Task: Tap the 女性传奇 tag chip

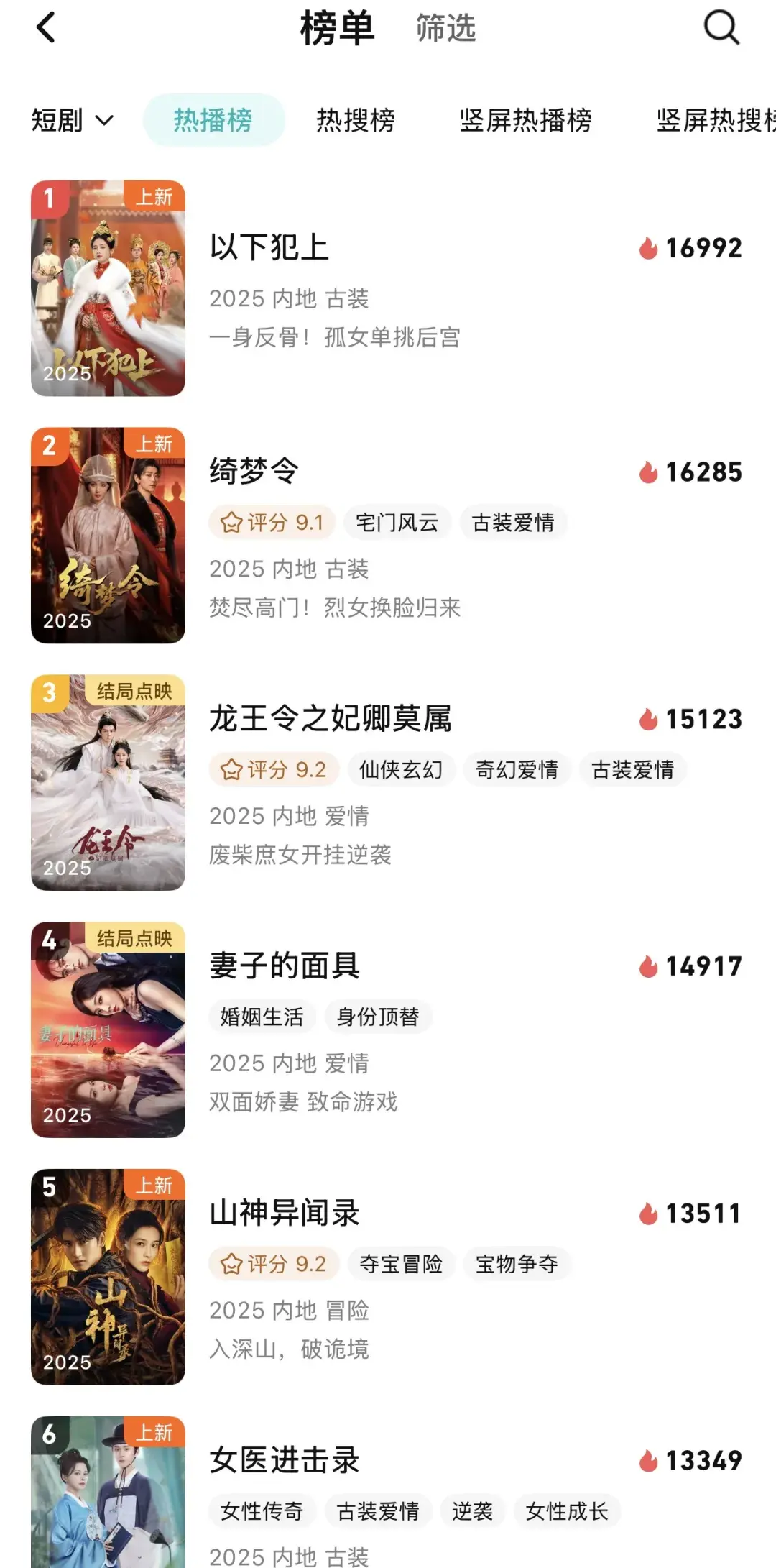Action: point(262,1511)
